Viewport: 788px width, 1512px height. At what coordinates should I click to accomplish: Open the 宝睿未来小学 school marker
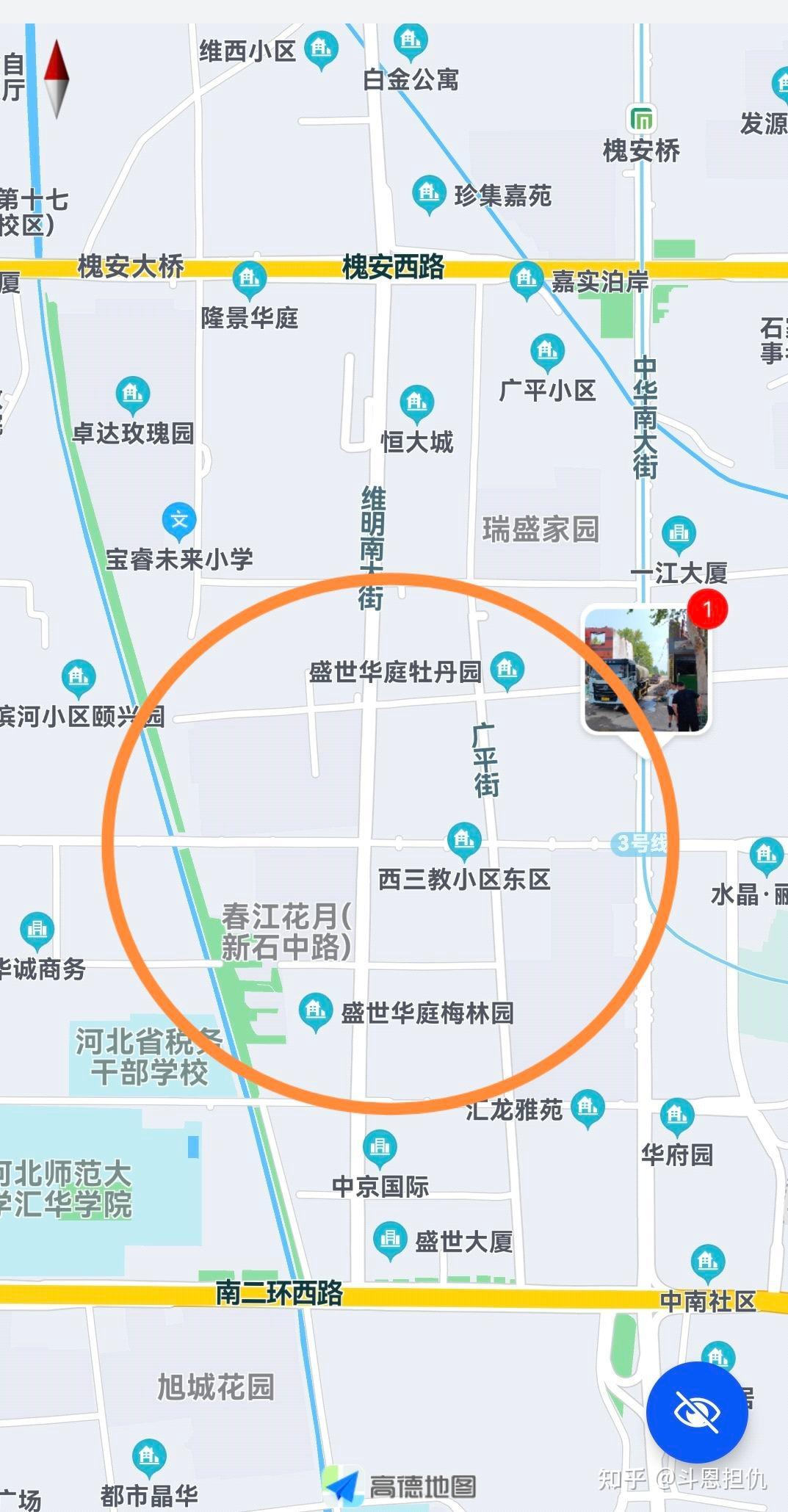click(179, 521)
